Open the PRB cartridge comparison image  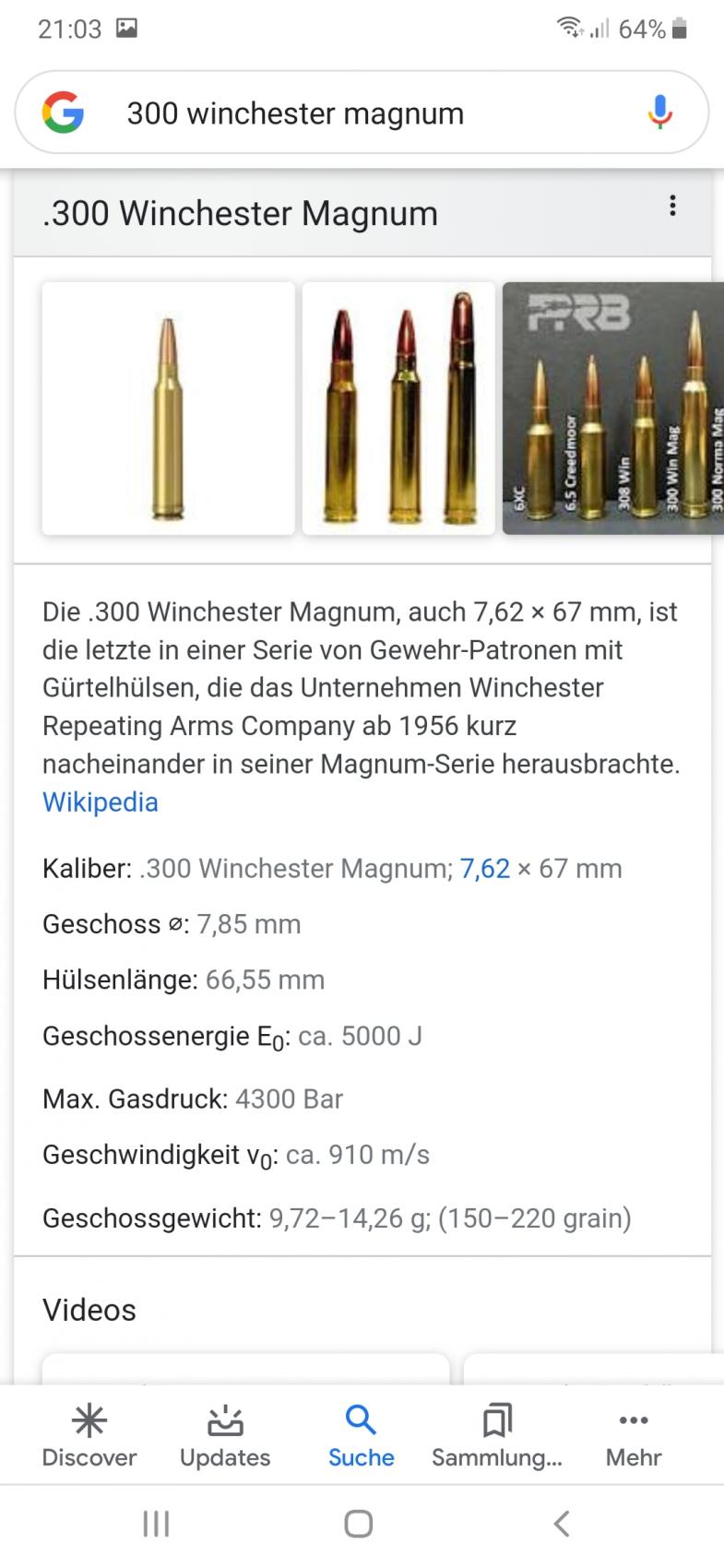coord(612,409)
